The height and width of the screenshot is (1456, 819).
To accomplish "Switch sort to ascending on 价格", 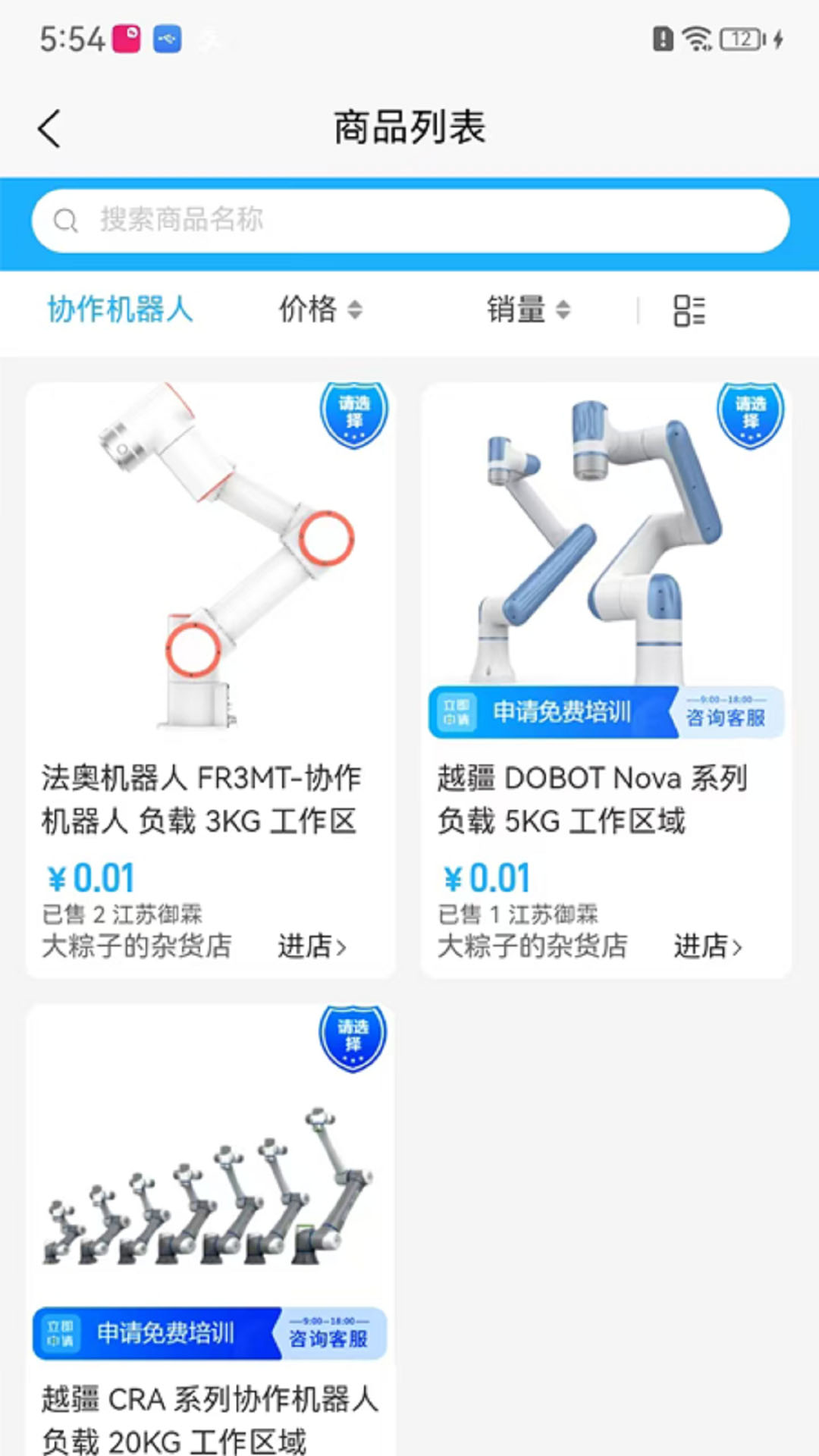I will point(353,303).
